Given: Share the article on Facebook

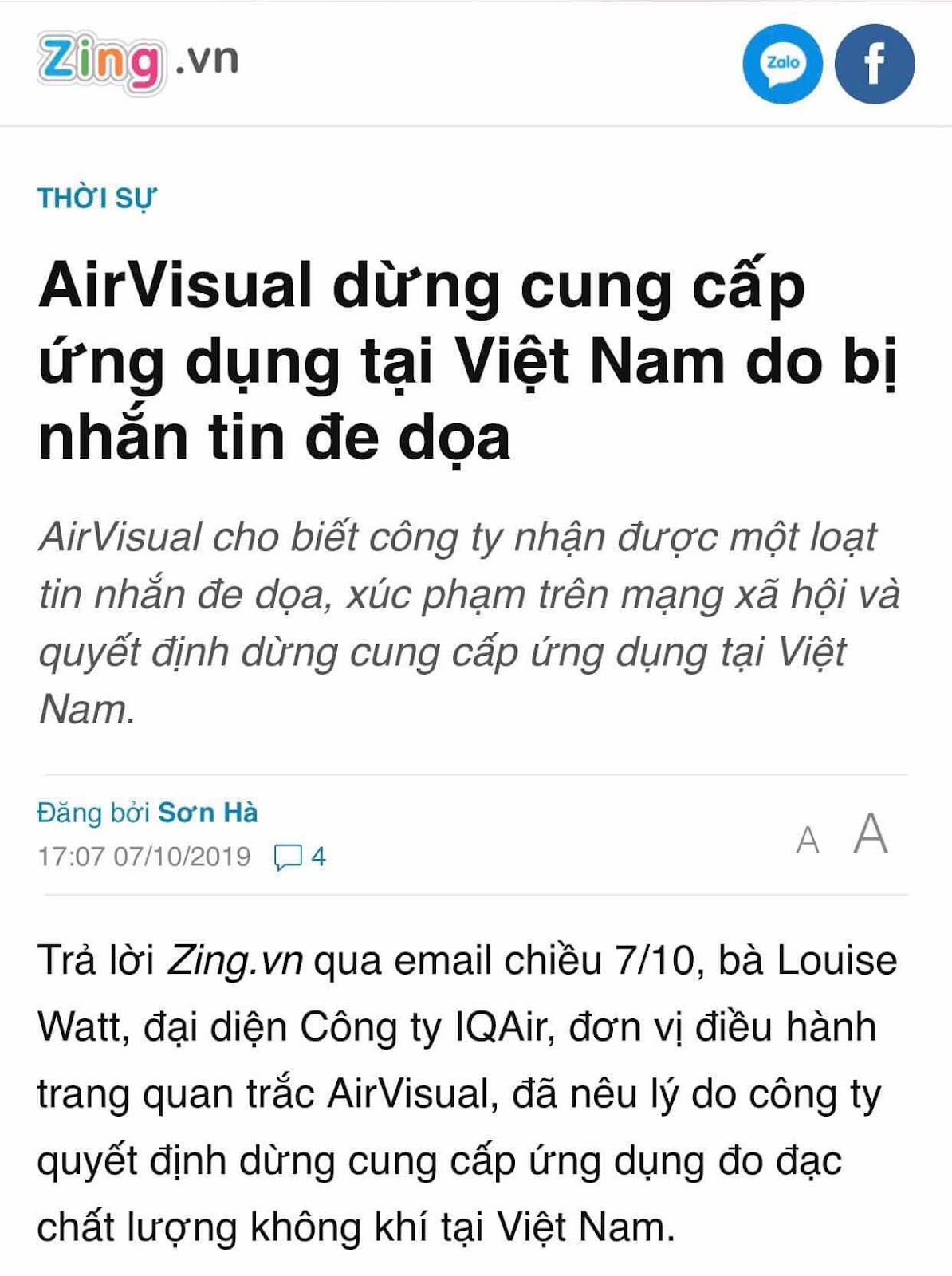Looking at the screenshot, I should coord(874,64).
